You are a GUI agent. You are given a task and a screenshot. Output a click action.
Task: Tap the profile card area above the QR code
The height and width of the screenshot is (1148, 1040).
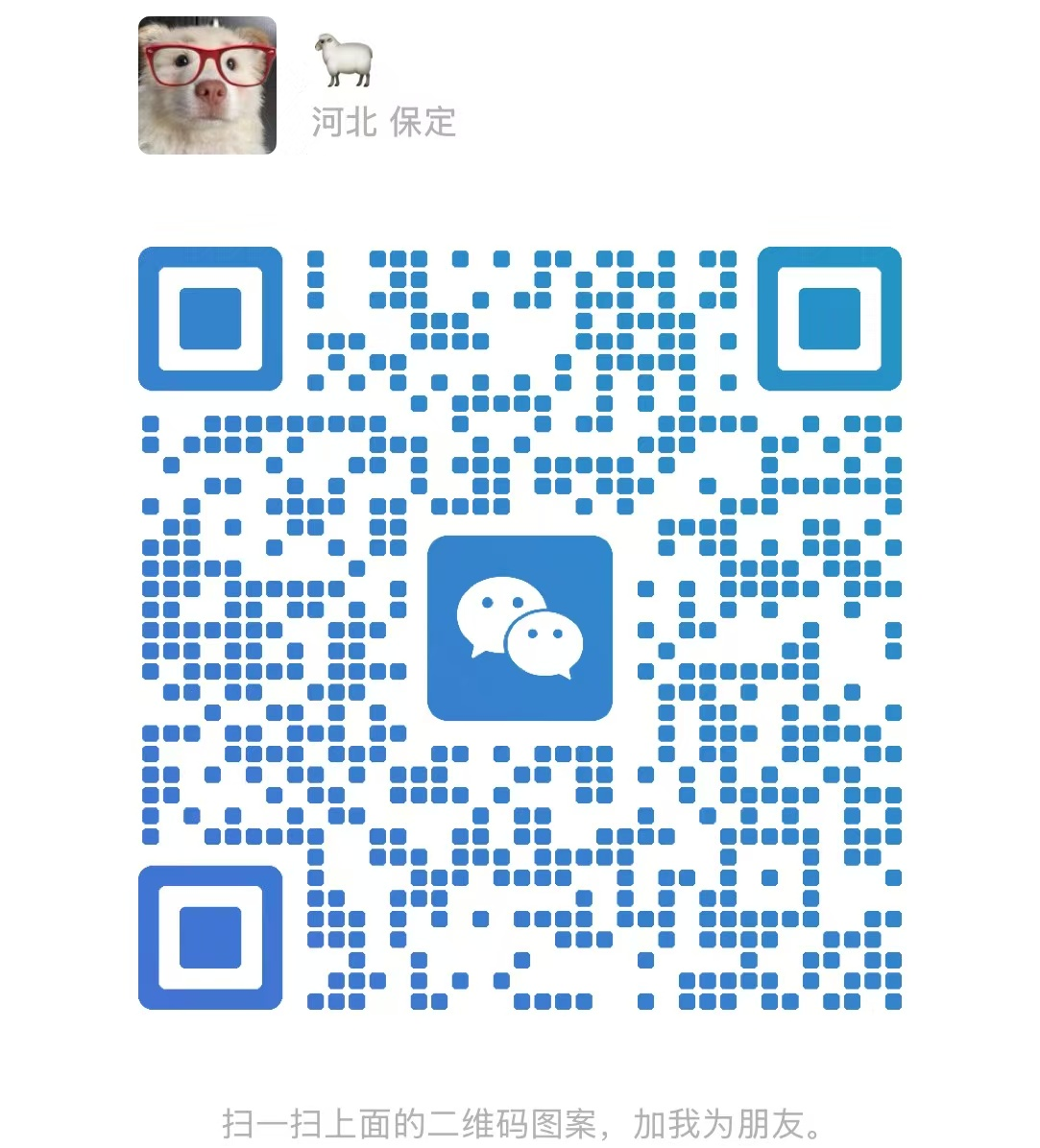pos(298,86)
